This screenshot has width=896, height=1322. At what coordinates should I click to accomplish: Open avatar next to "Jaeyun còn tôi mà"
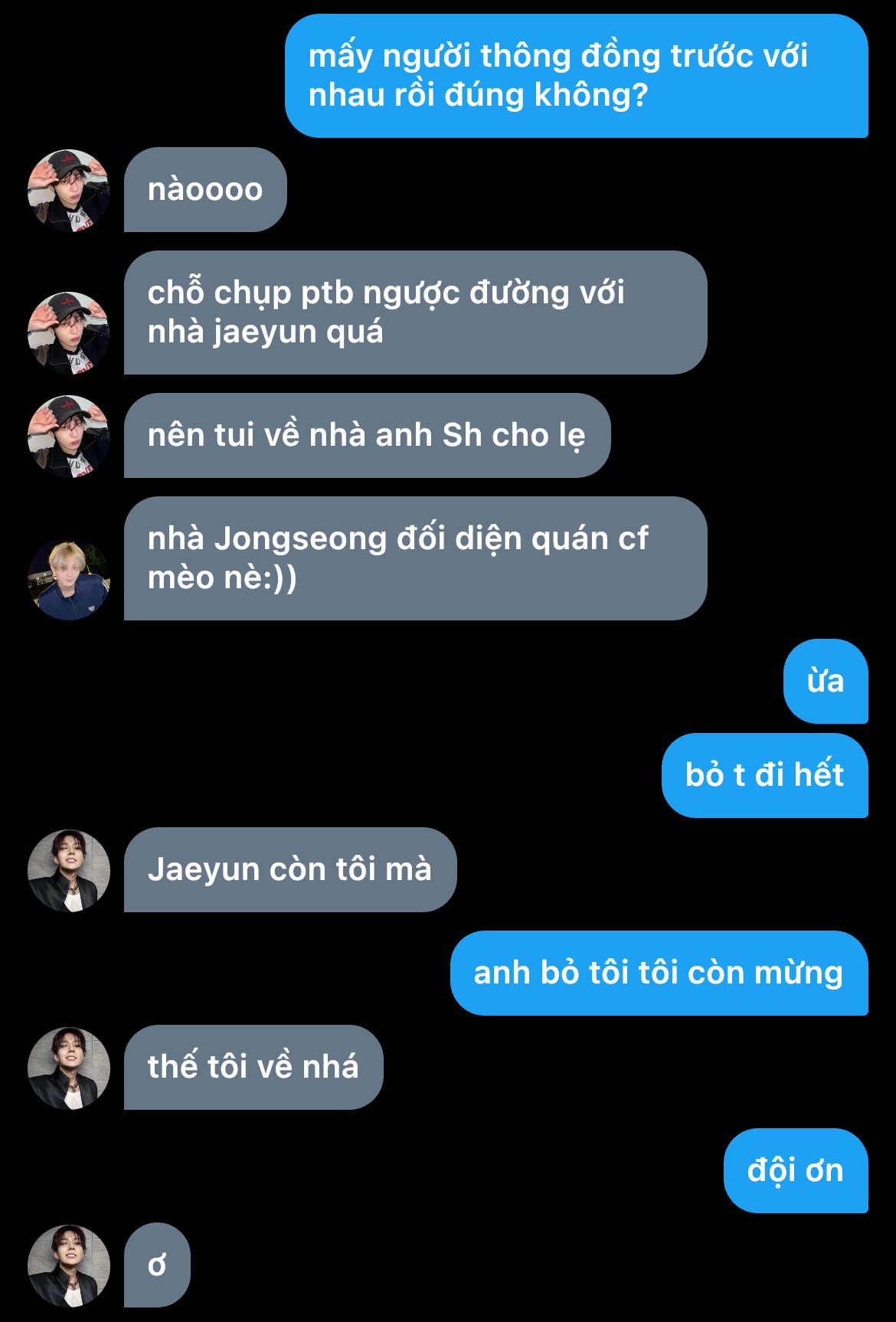[x=69, y=871]
